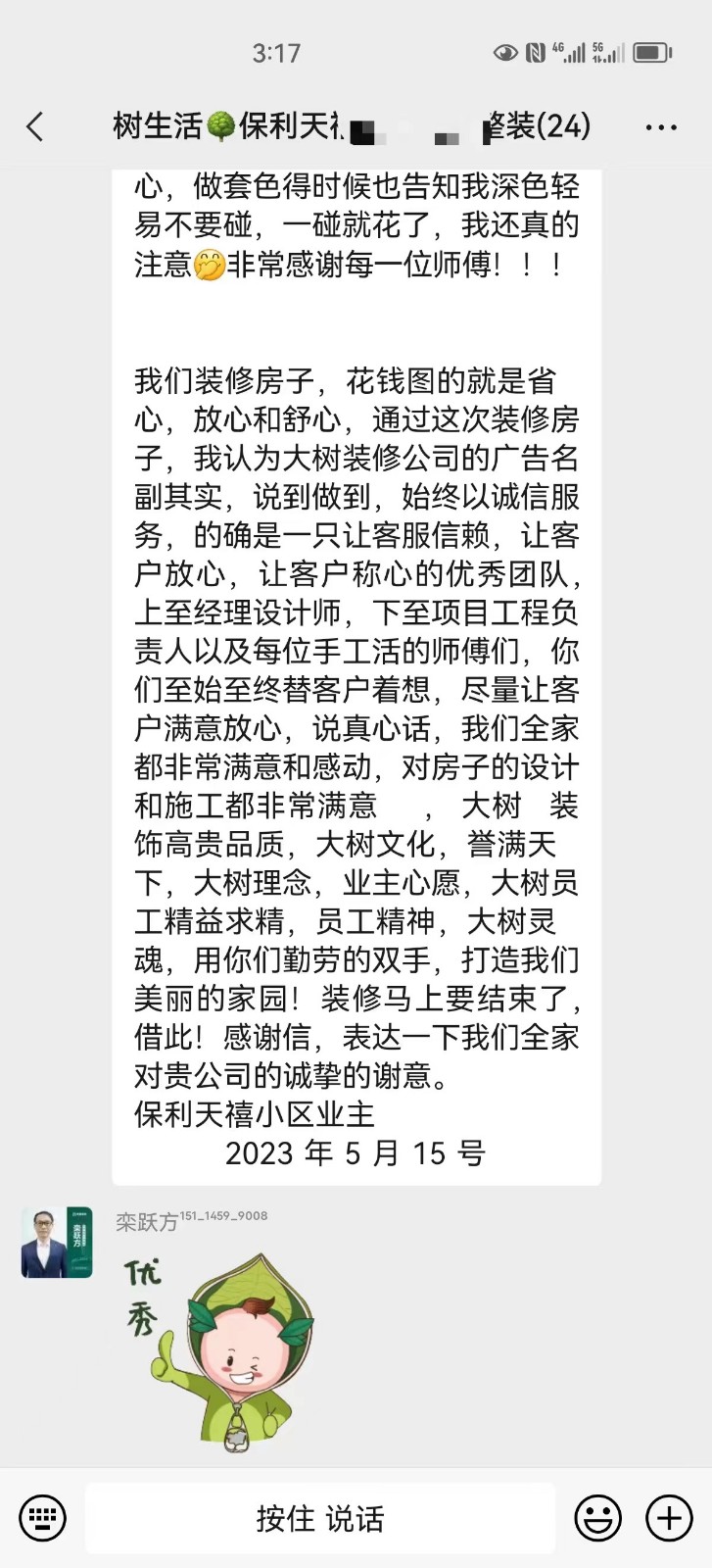
Task: Switch to keyboard text input
Action: (42, 1518)
